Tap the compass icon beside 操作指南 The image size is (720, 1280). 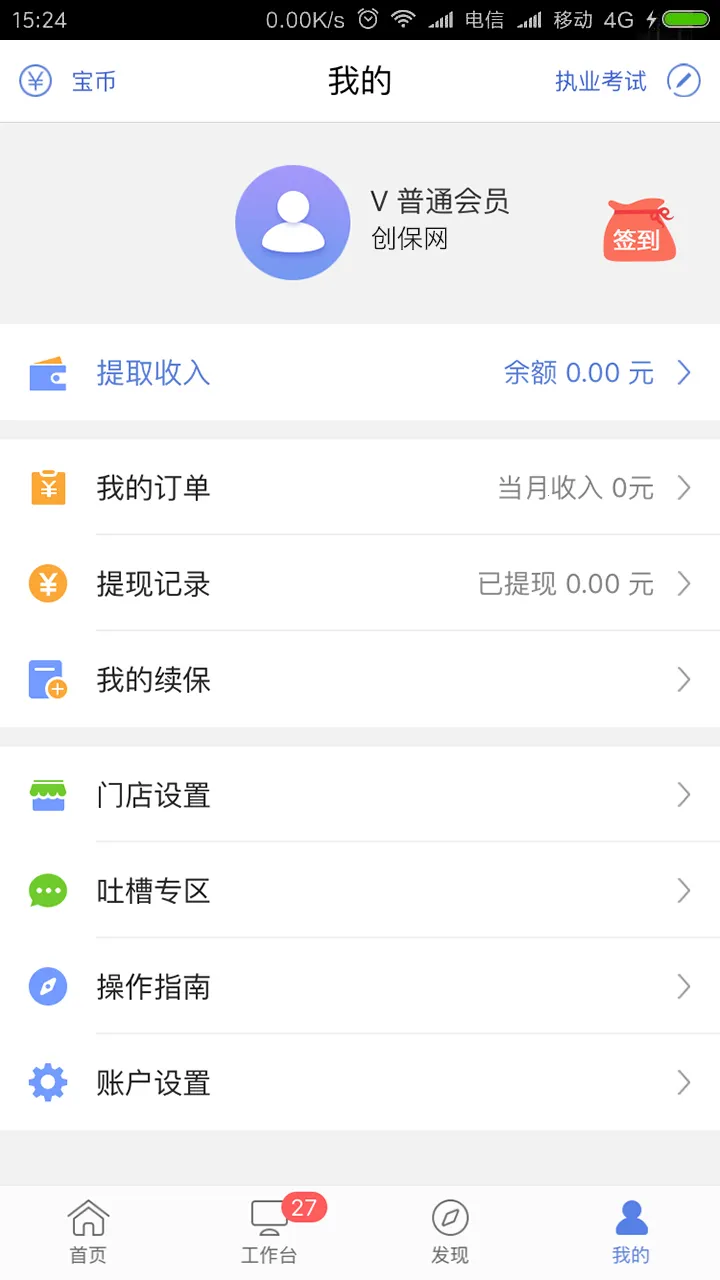48,987
